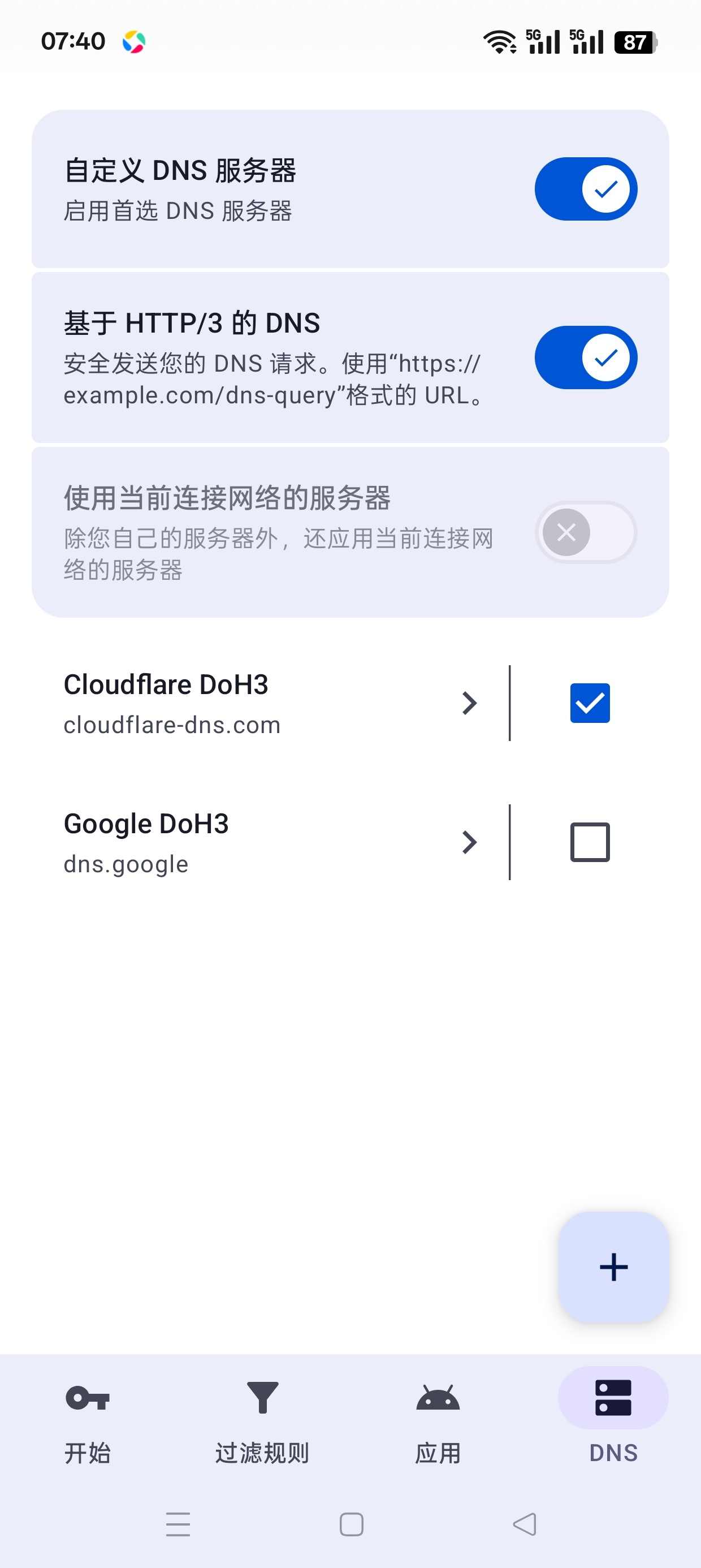Open Google DoH3 server details

(x=270, y=842)
